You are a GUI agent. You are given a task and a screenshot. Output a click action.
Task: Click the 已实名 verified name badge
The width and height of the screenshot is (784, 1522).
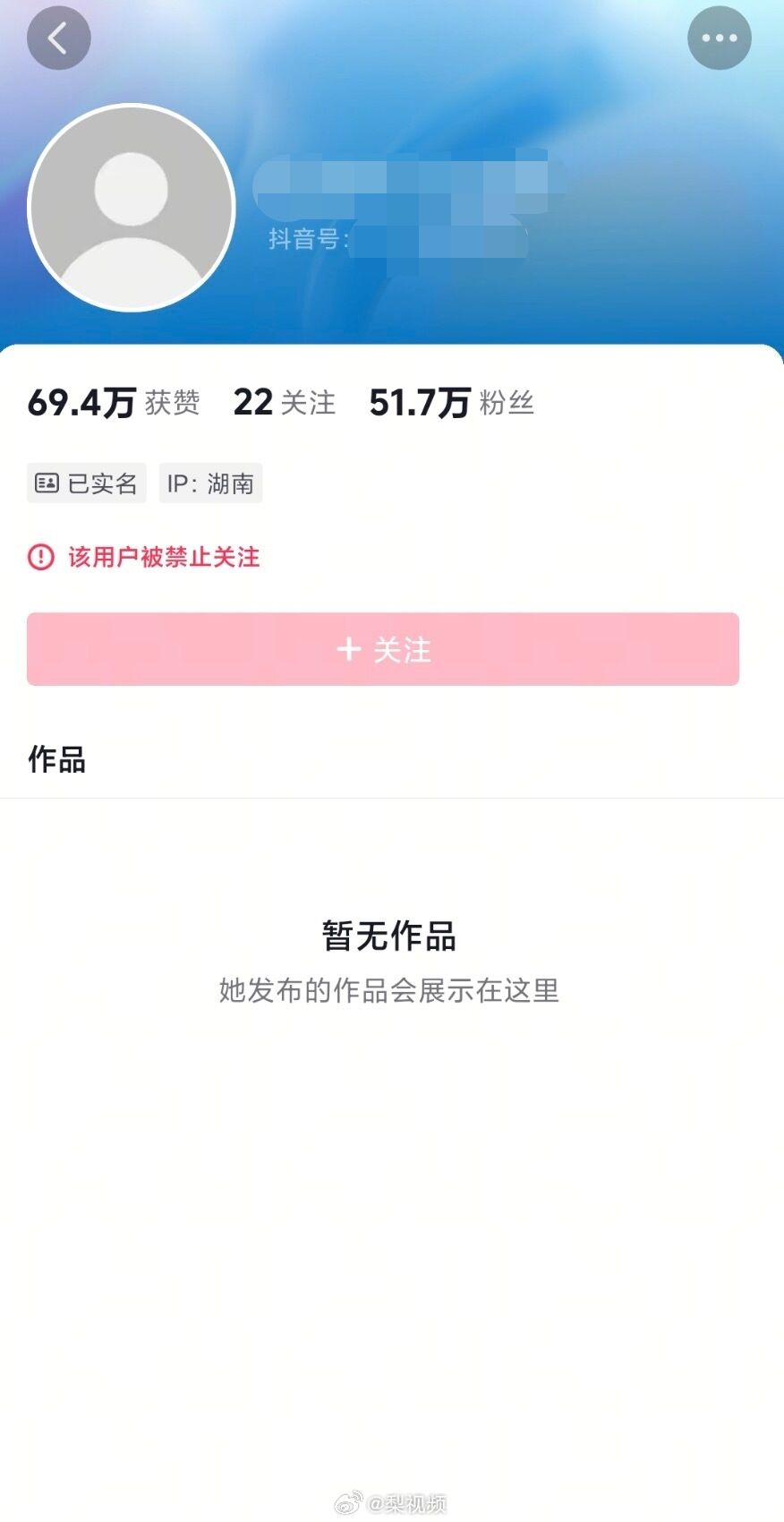point(87,483)
